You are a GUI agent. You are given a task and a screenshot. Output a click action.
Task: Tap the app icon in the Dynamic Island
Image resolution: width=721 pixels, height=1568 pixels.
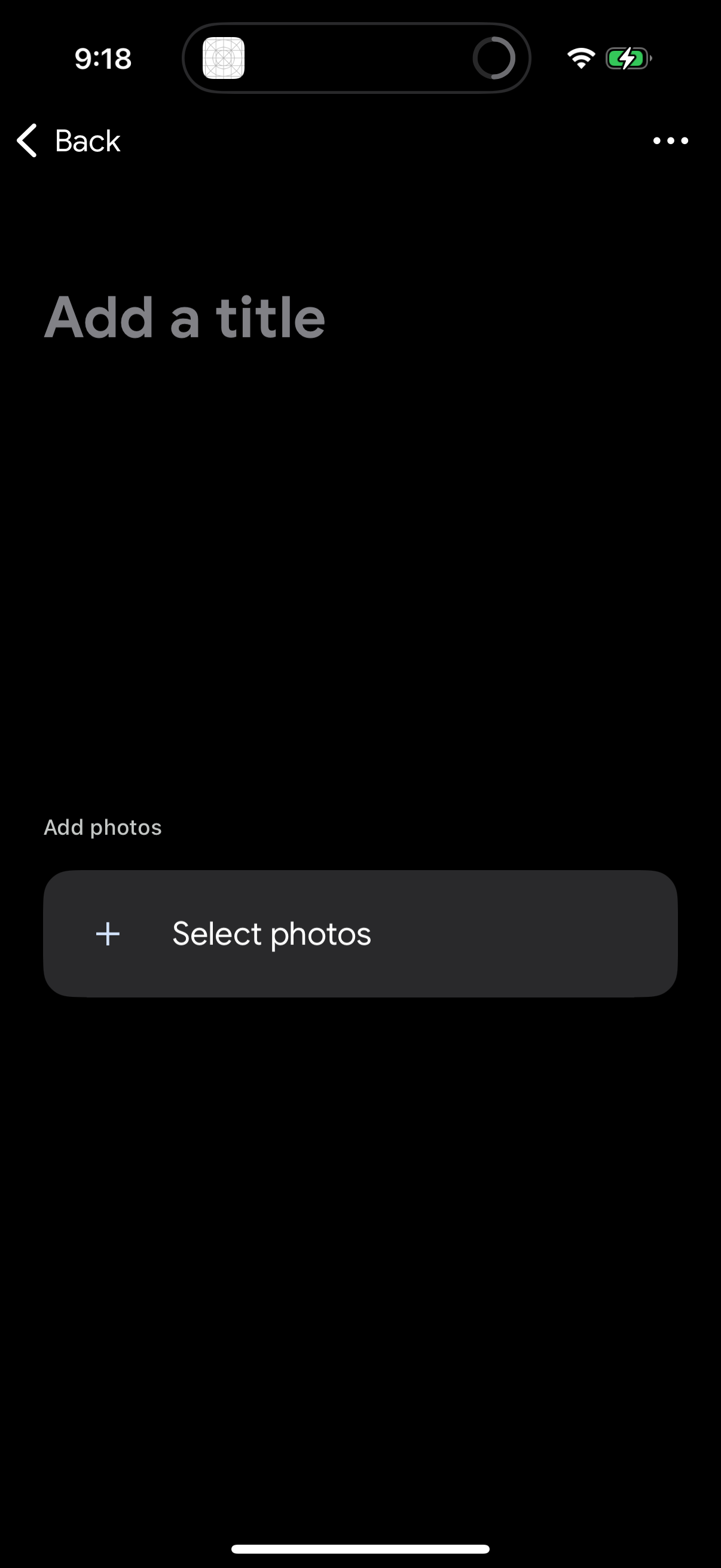coord(224,59)
